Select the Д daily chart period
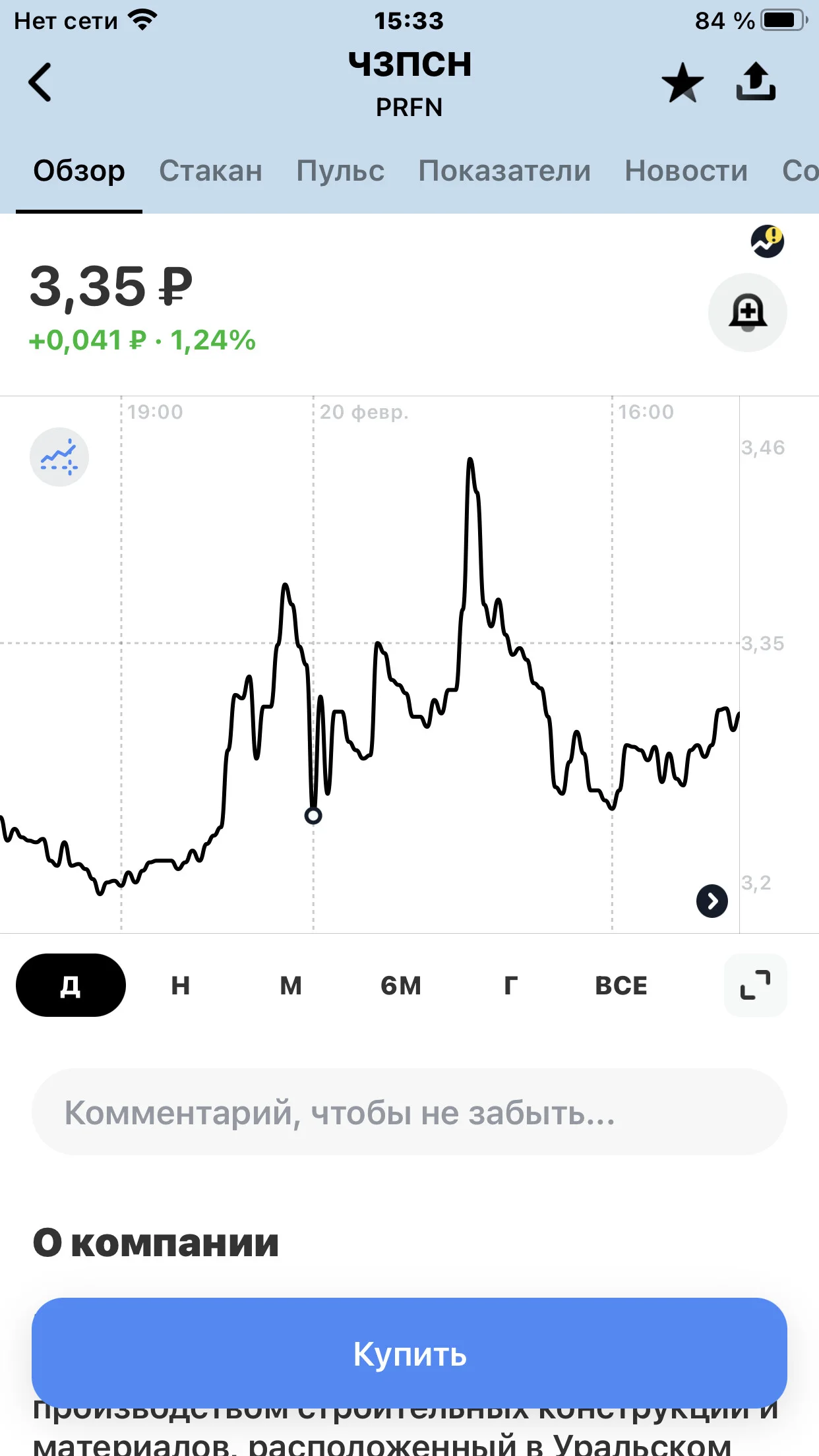This screenshot has width=819, height=1456. 71,985
